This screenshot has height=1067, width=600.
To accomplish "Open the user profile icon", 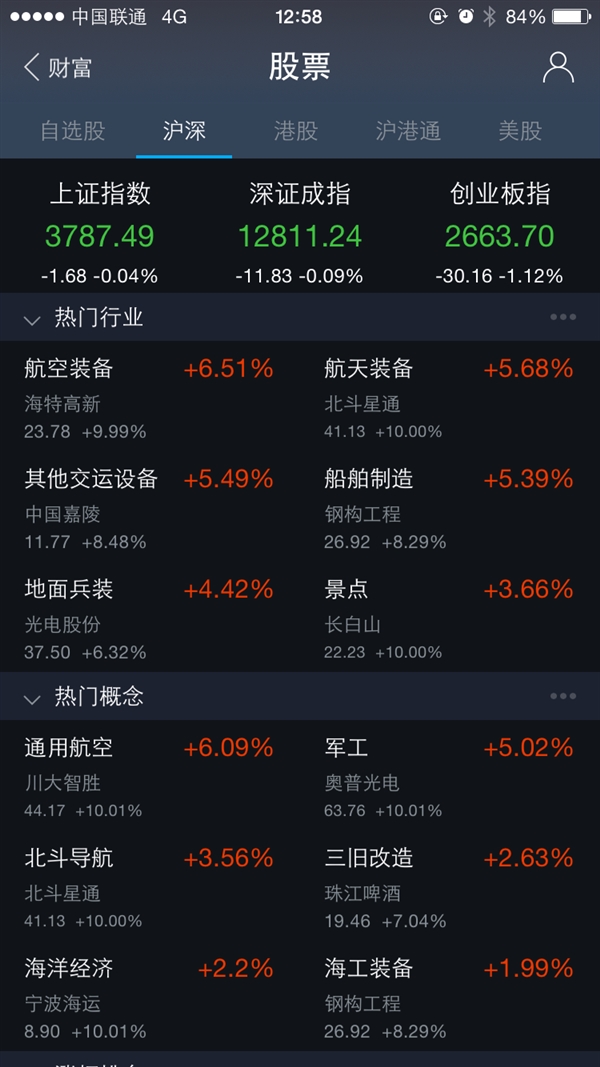I will pos(557,68).
